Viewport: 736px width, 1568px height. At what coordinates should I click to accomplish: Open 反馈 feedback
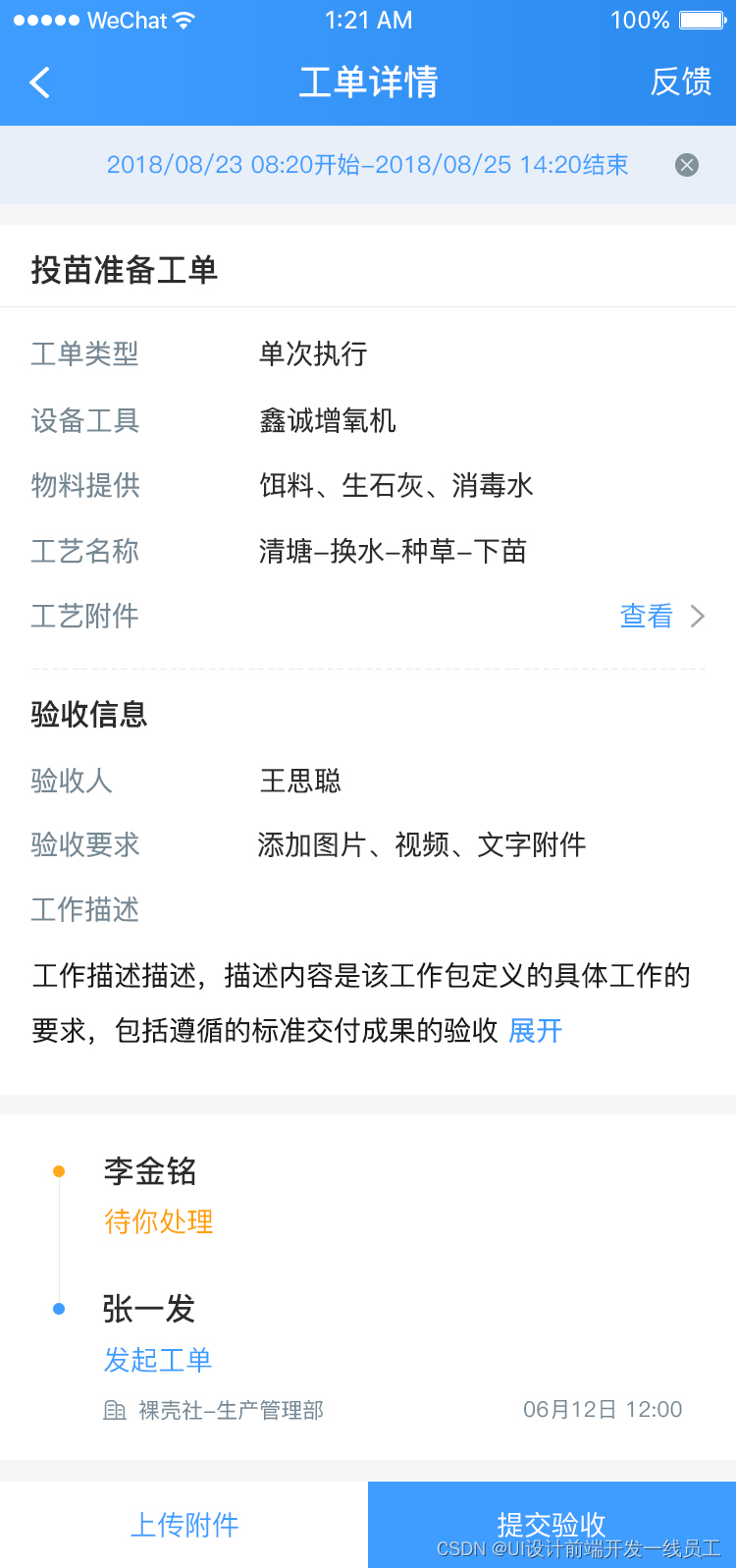(x=680, y=82)
